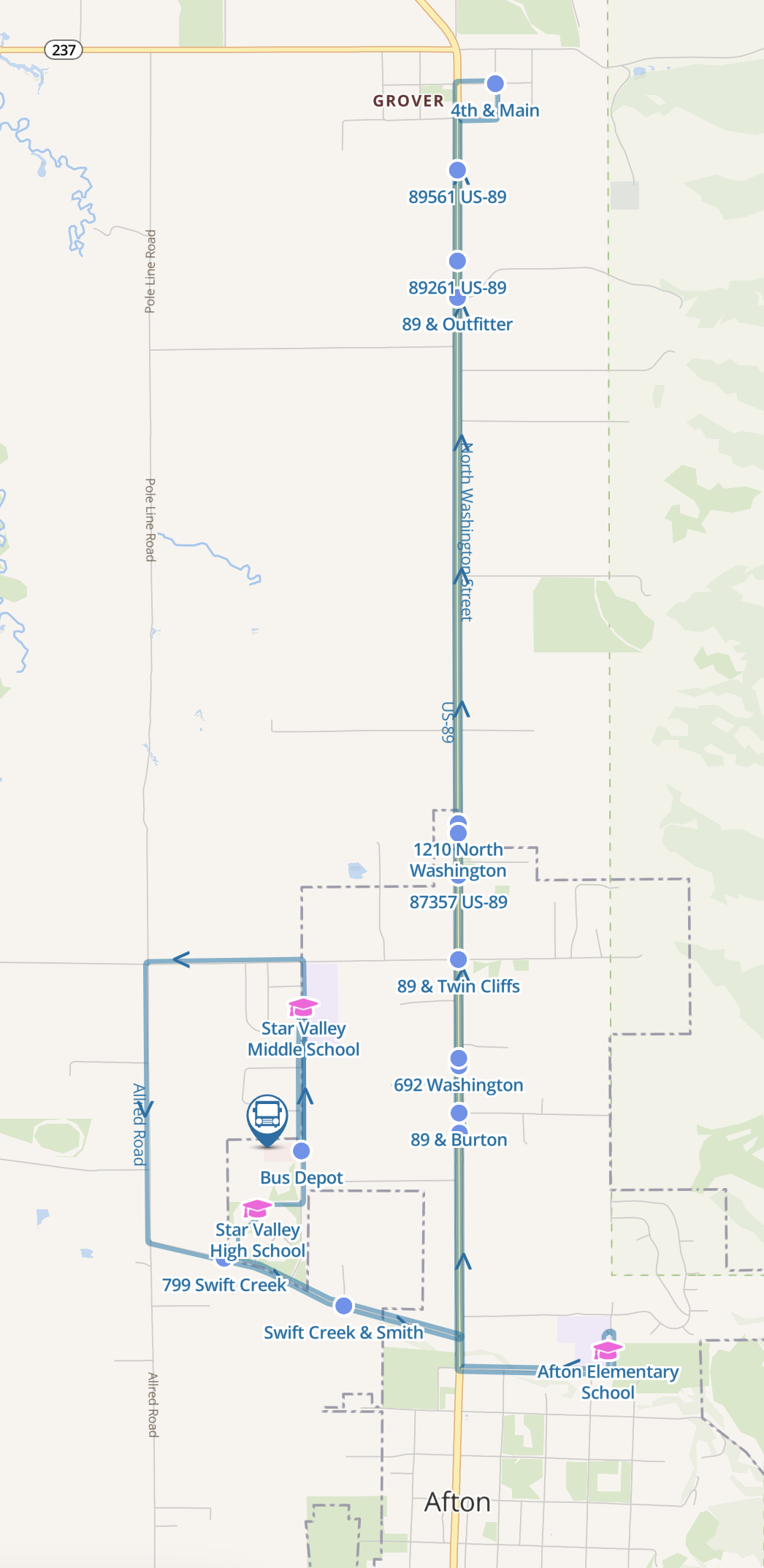764x1568 pixels.
Task: Tap the bus location pin near Bus Depot
Action: [x=267, y=1119]
